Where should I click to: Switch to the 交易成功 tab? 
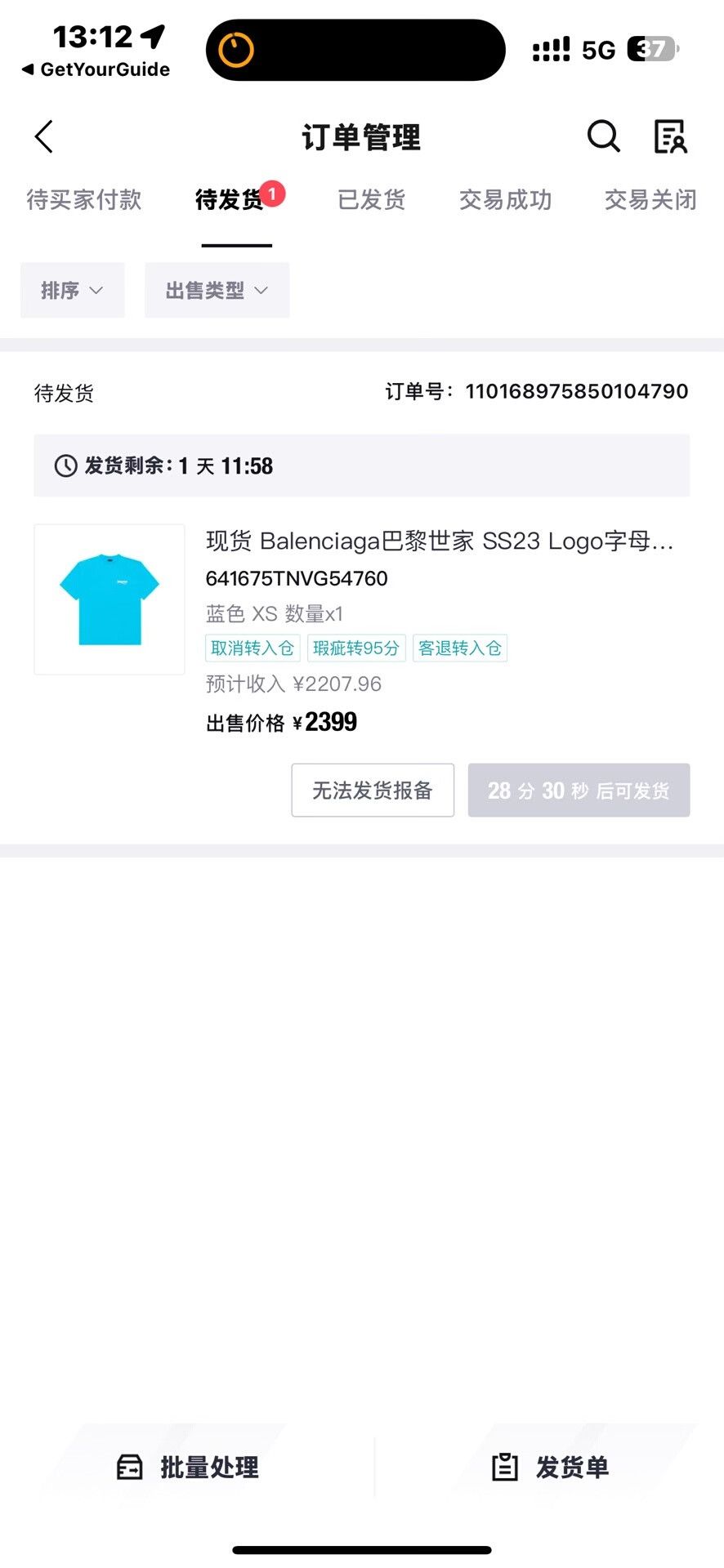[x=505, y=199]
